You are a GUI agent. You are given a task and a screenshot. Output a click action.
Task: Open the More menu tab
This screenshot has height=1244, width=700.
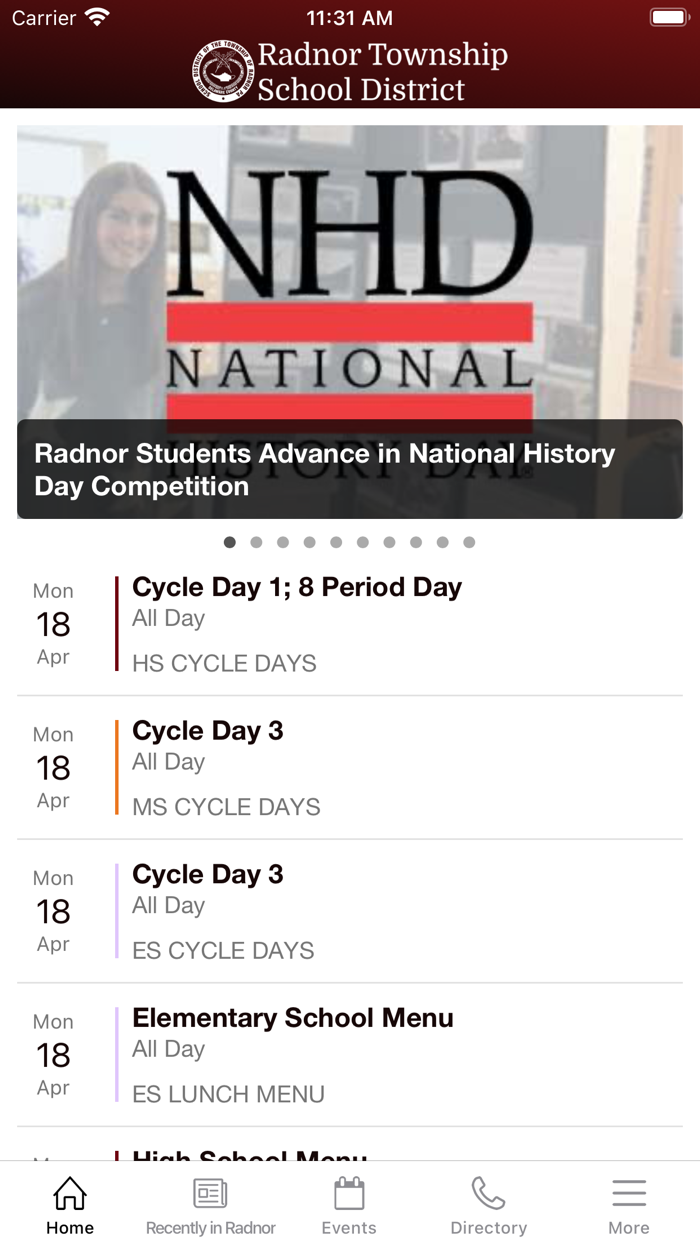629,1205
